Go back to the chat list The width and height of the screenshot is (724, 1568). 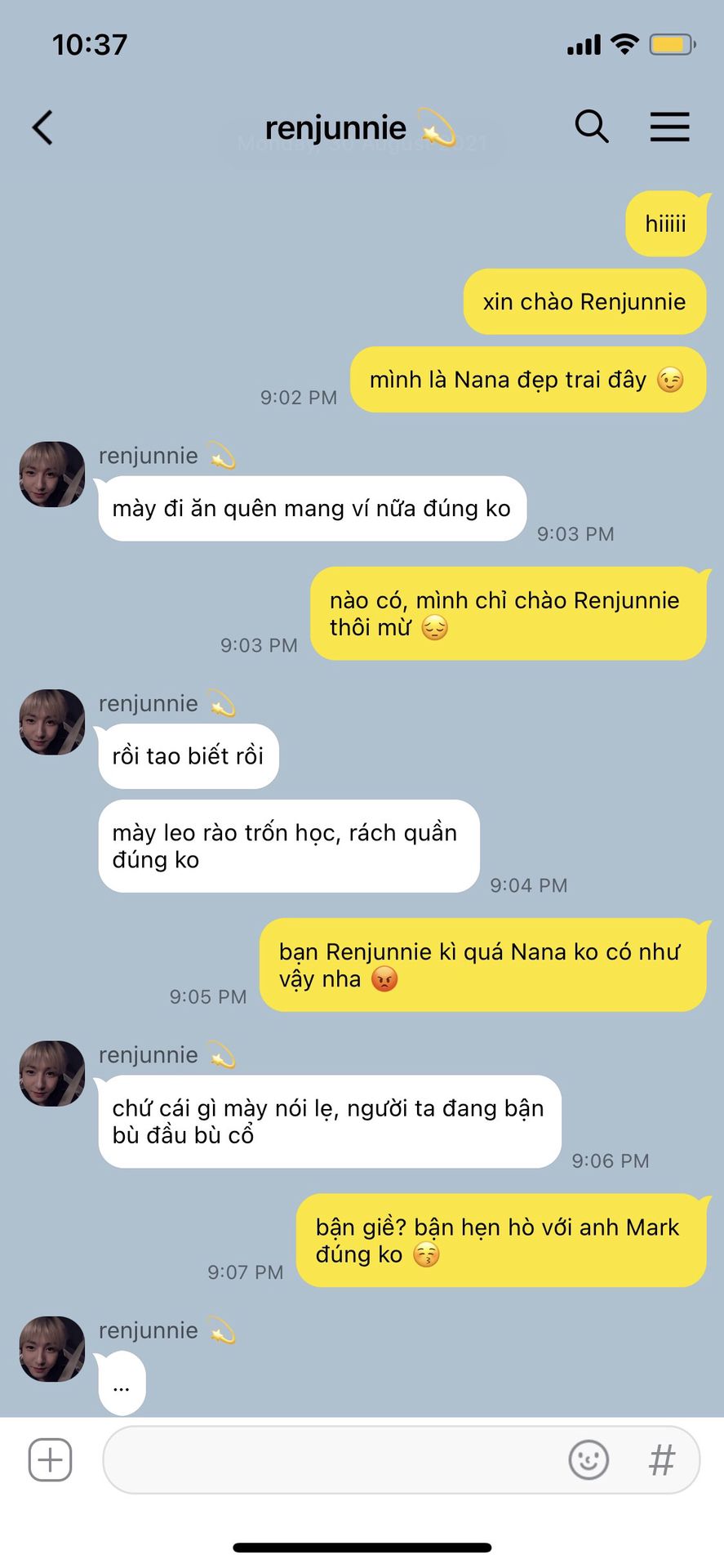[x=42, y=127]
